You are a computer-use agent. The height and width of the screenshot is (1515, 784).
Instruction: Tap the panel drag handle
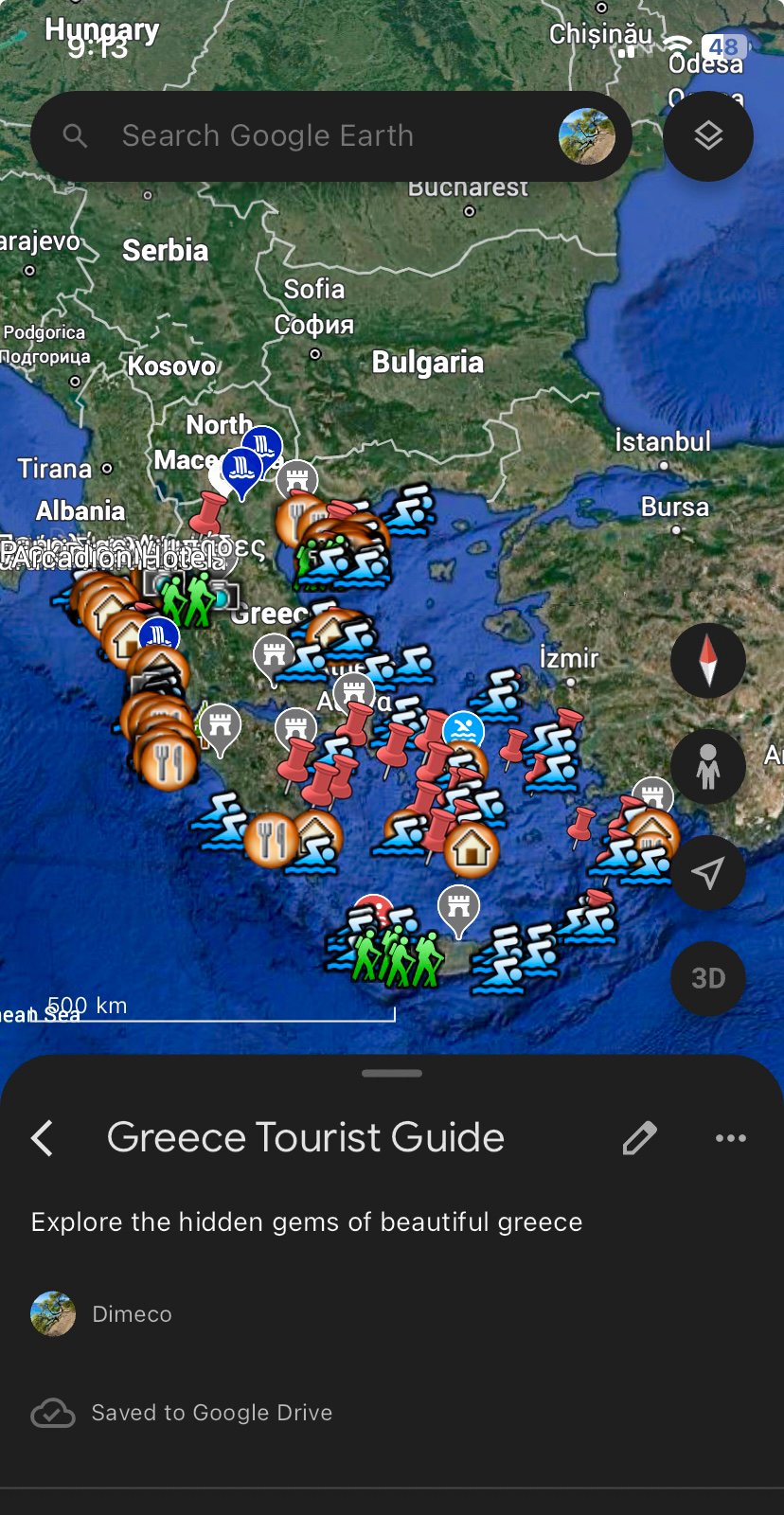(x=392, y=1074)
